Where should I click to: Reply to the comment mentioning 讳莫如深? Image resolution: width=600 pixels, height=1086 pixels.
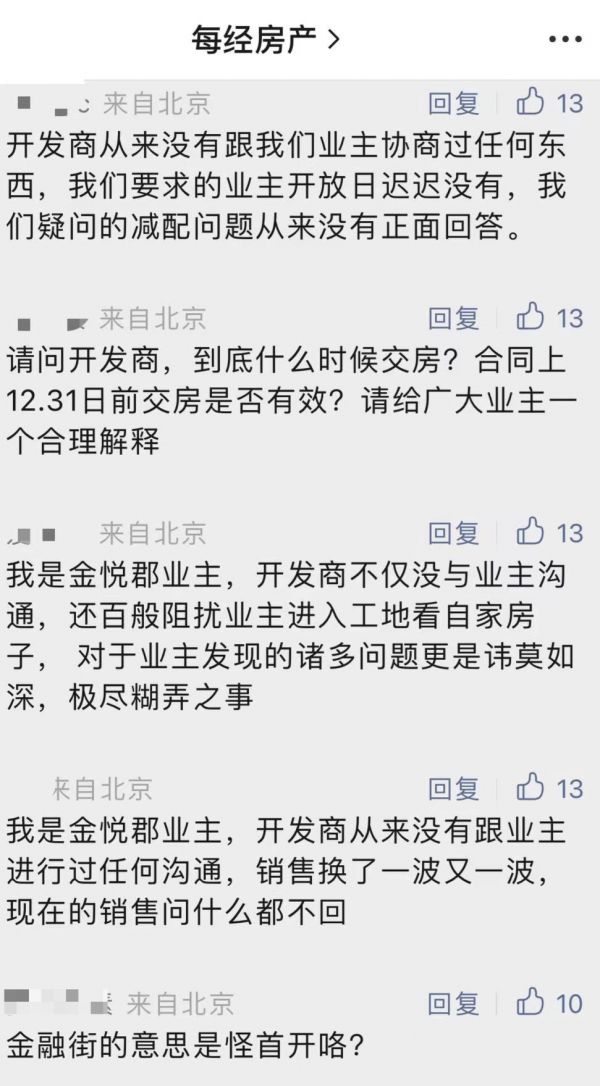coord(454,533)
